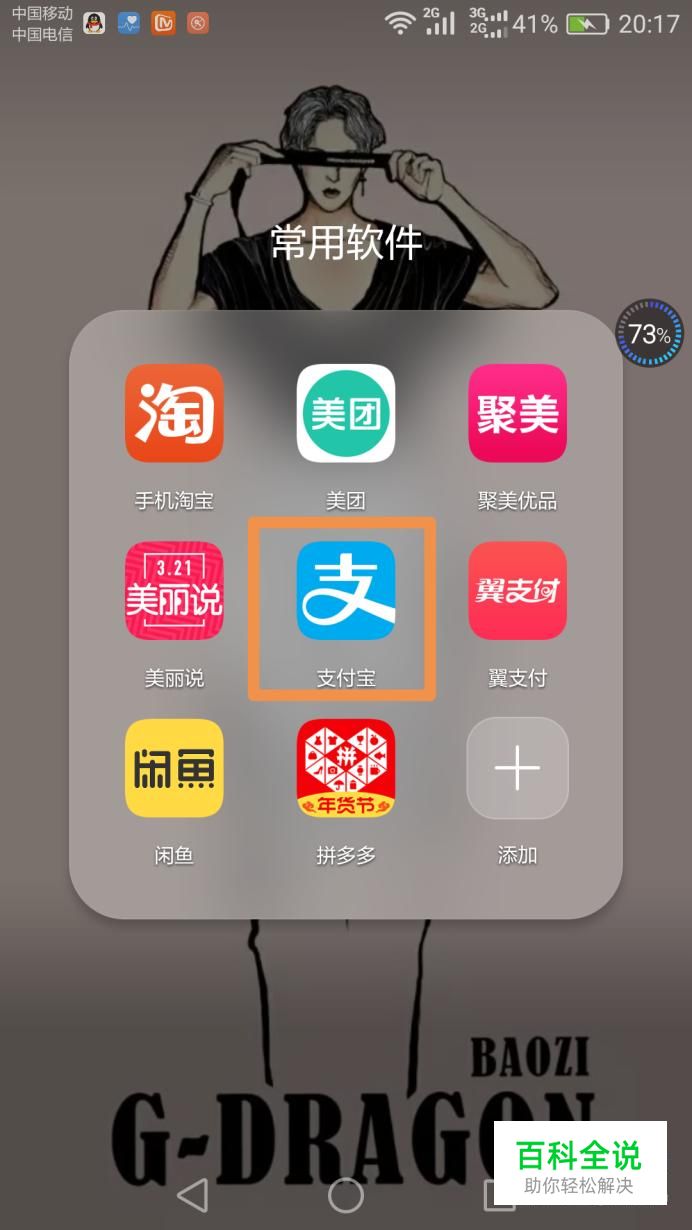Screen dimensions: 692x1230
Task: Tap the 73% floating memory cleaner ball
Action: click(649, 334)
